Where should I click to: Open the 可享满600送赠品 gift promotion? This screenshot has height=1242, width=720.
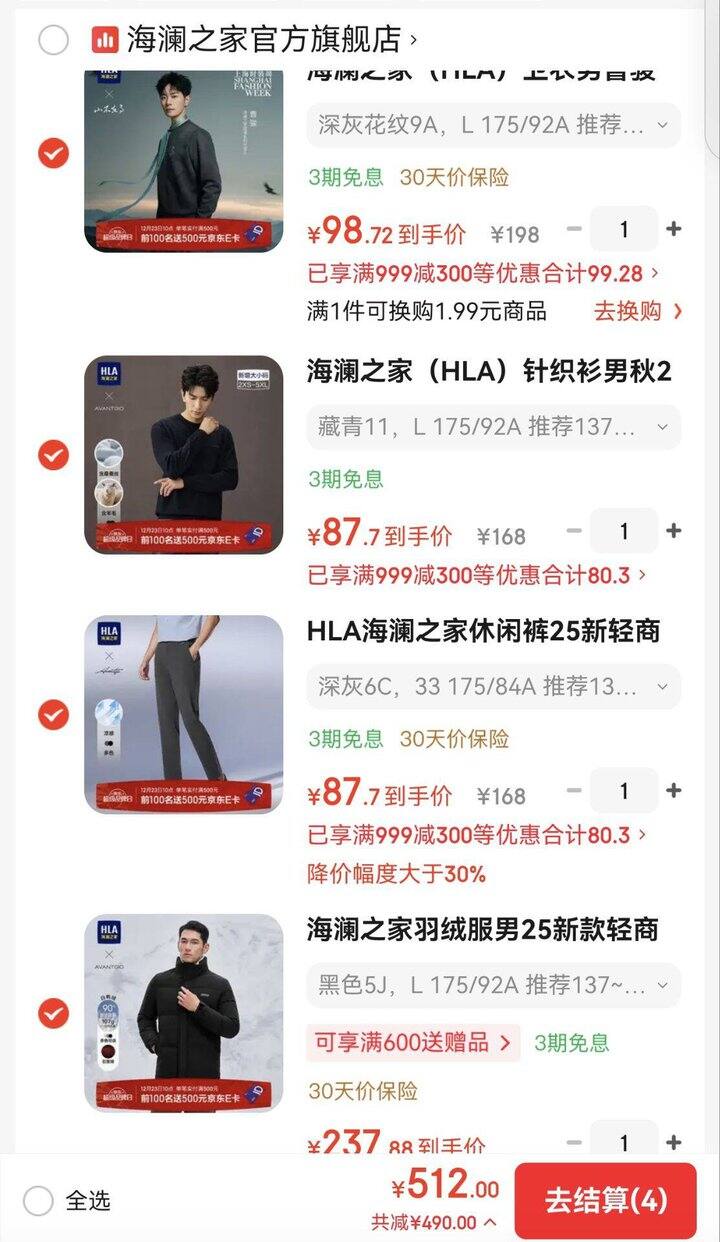413,1043
